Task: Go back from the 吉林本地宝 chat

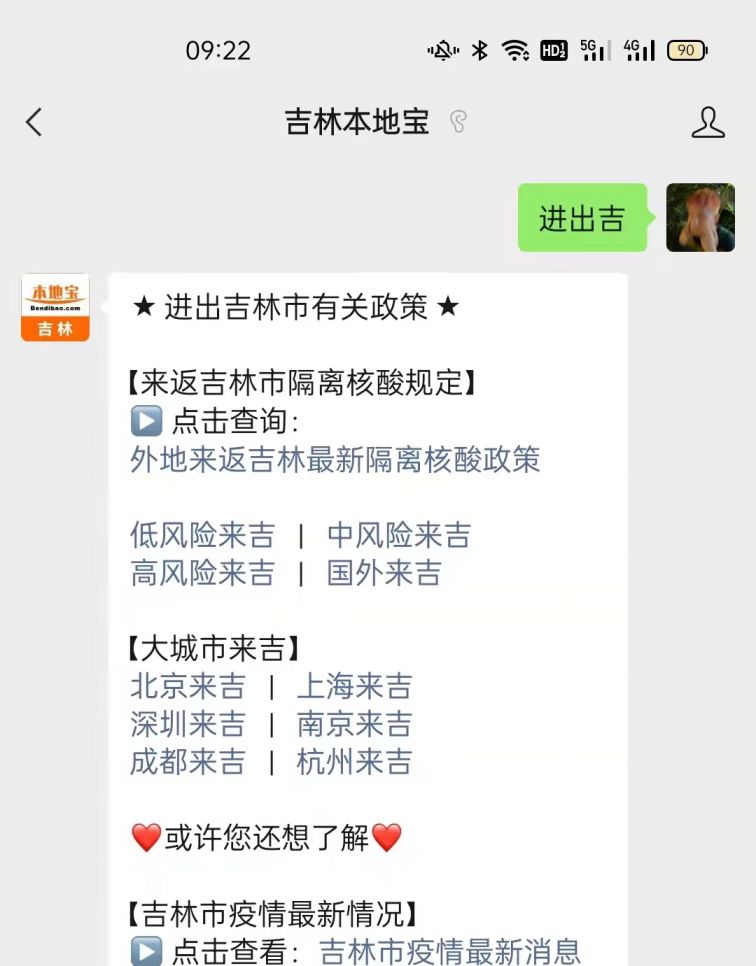Action: 34,123
